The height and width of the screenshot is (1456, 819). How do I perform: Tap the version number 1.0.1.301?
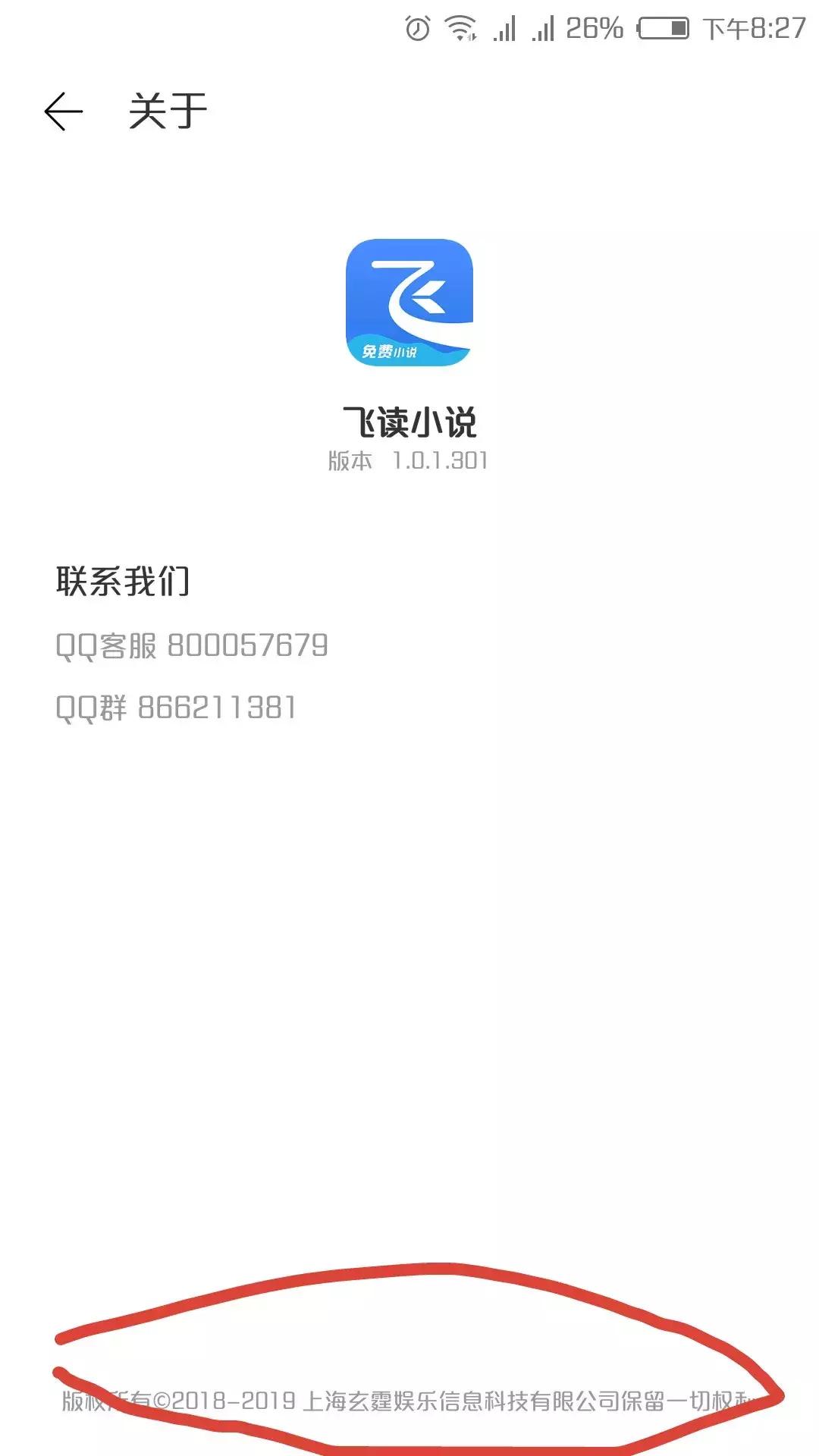(443, 460)
